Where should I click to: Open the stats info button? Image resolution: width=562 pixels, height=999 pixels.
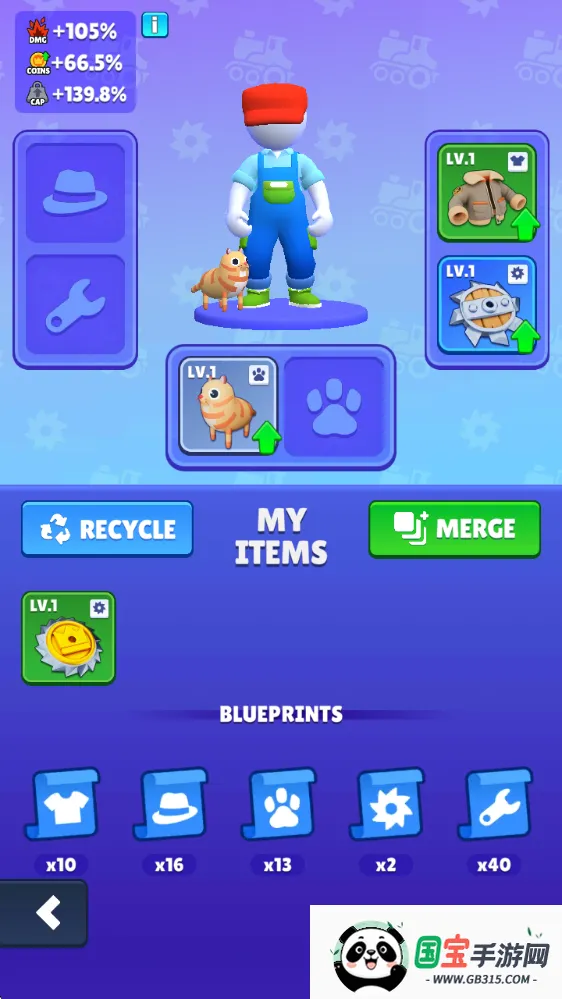click(155, 25)
